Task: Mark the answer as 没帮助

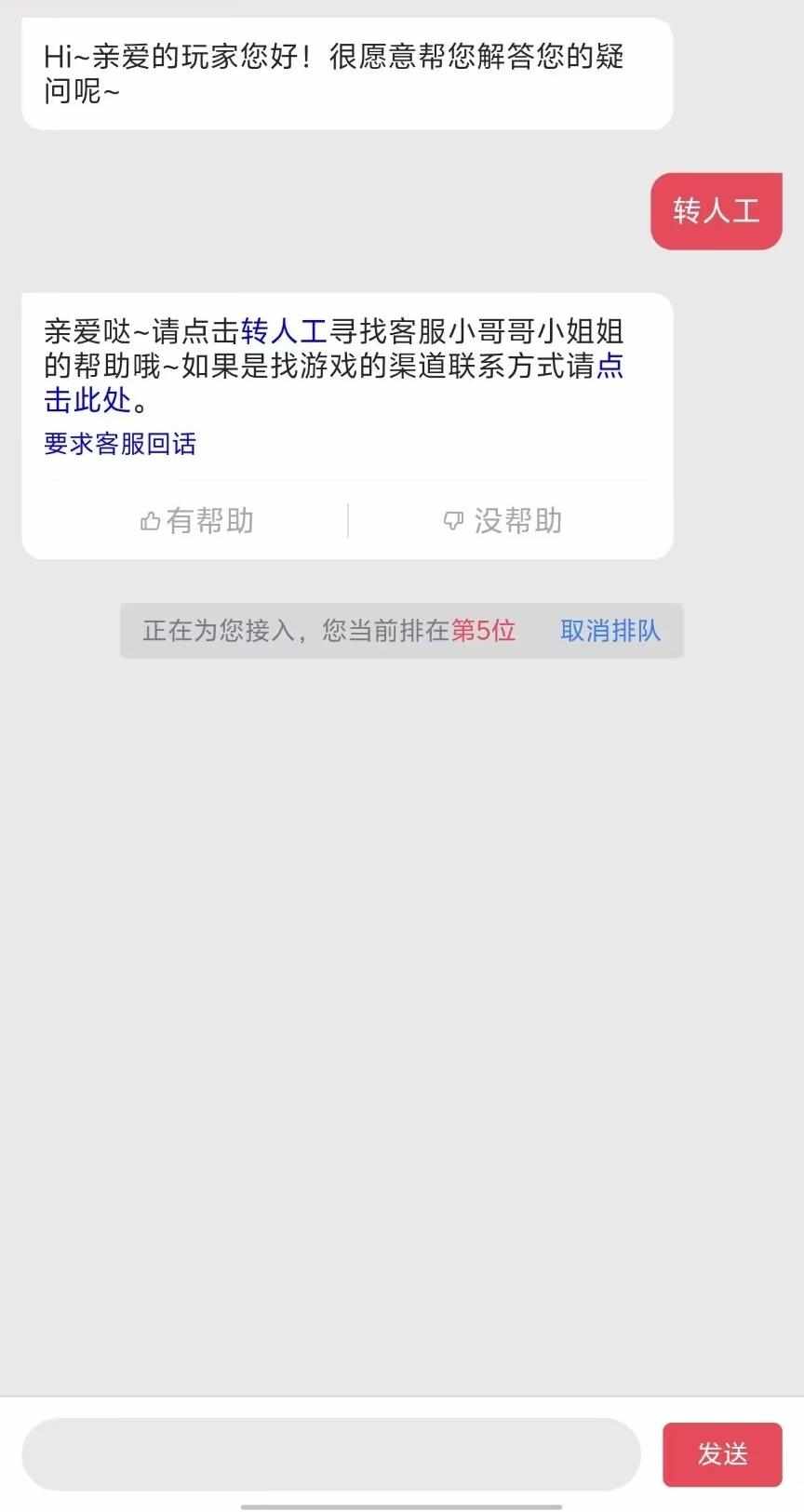Action: click(502, 521)
